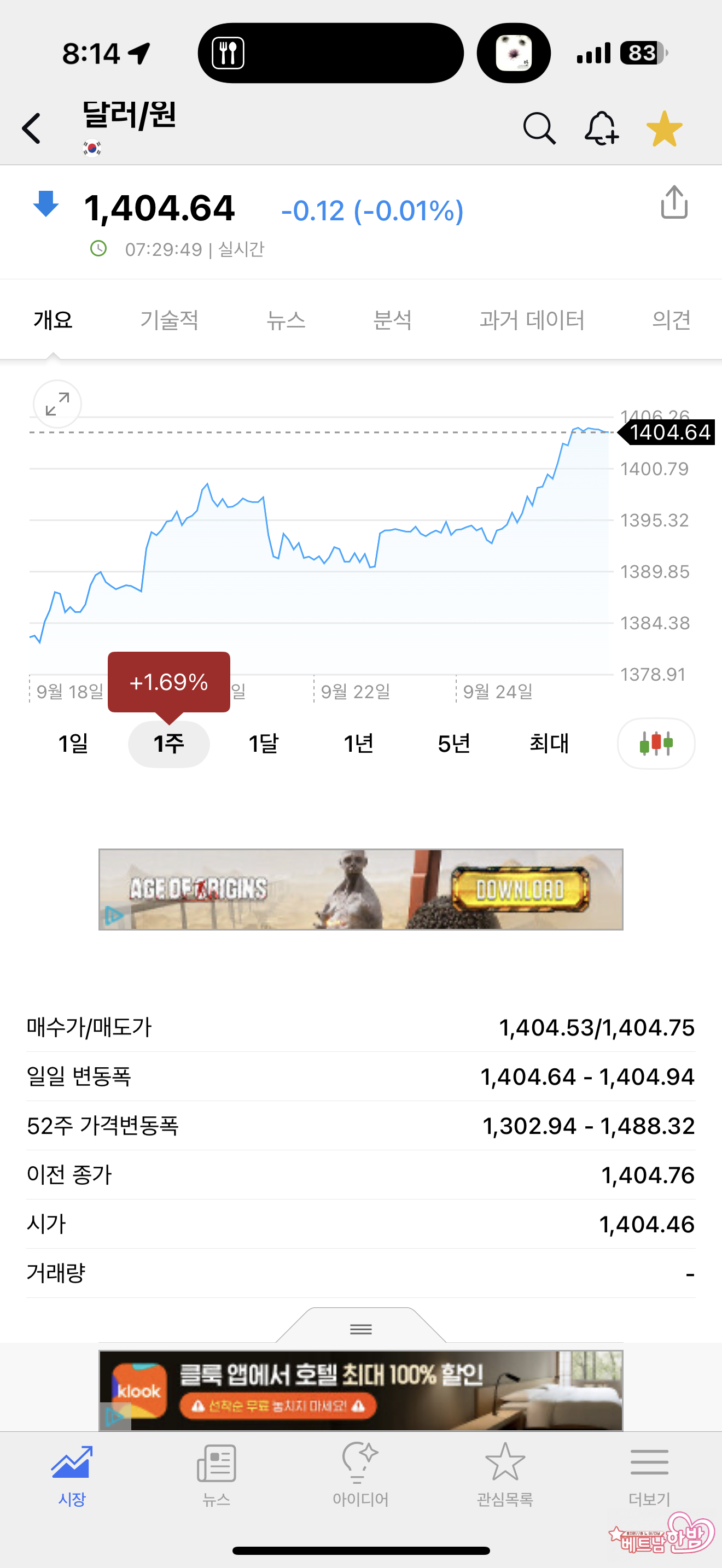Open the 뉴스 top tab
Screen dimensions: 722x1568
point(286,320)
